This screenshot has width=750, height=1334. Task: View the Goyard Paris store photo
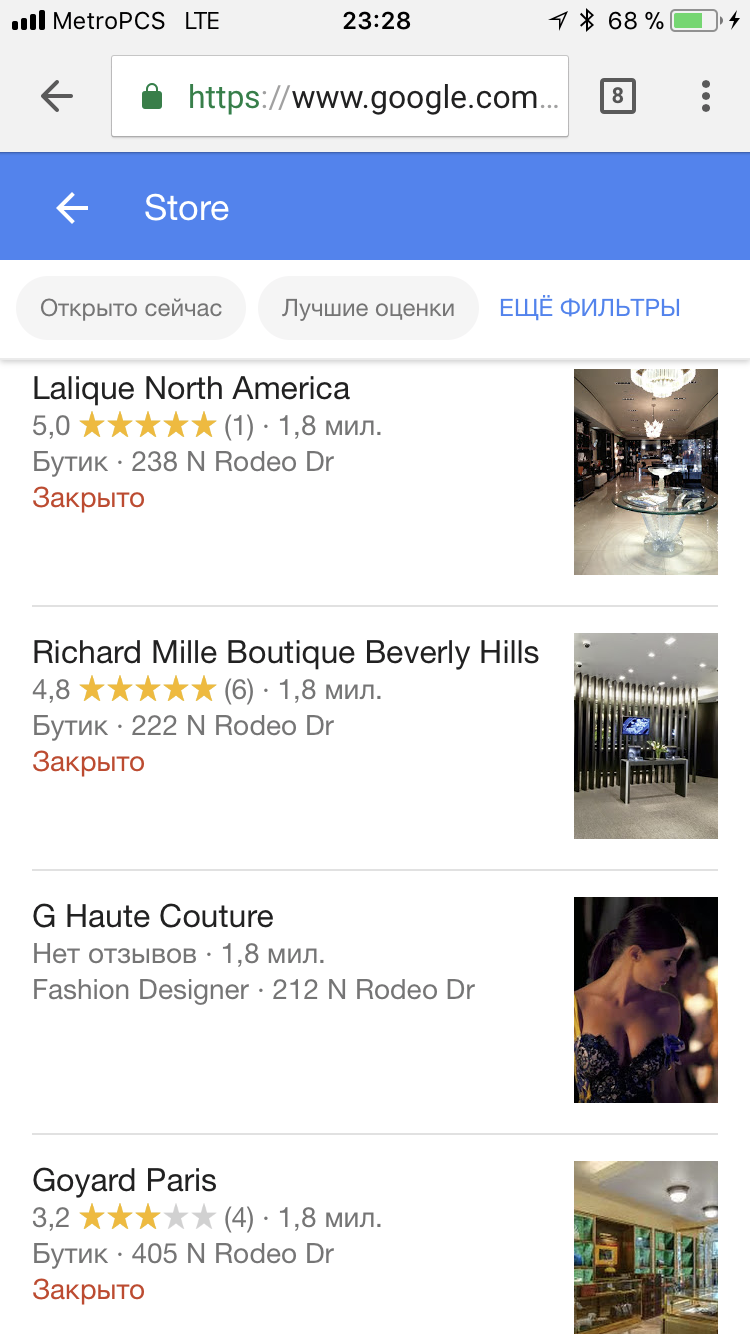click(x=646, y=1247)
